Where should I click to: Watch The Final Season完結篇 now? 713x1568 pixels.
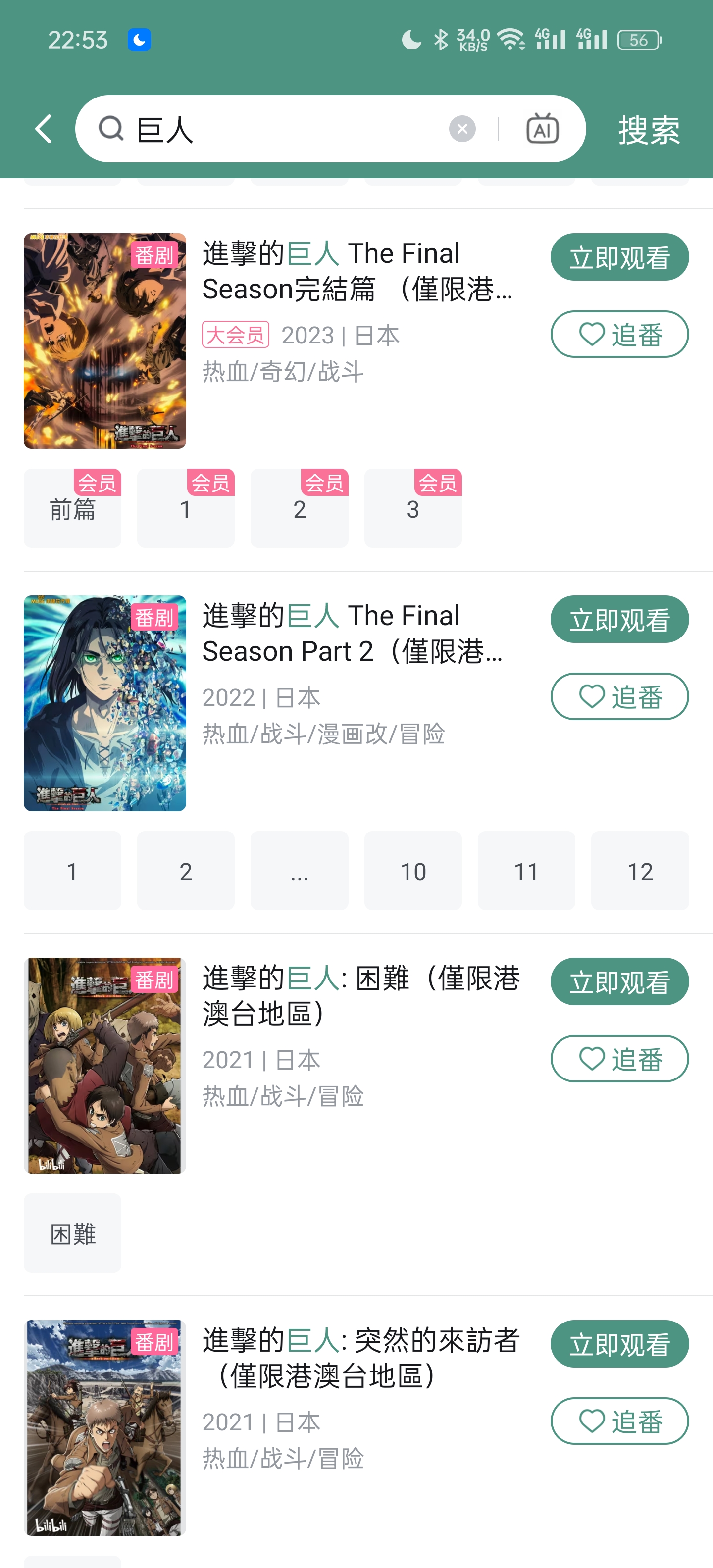click(x=619, y=257)
